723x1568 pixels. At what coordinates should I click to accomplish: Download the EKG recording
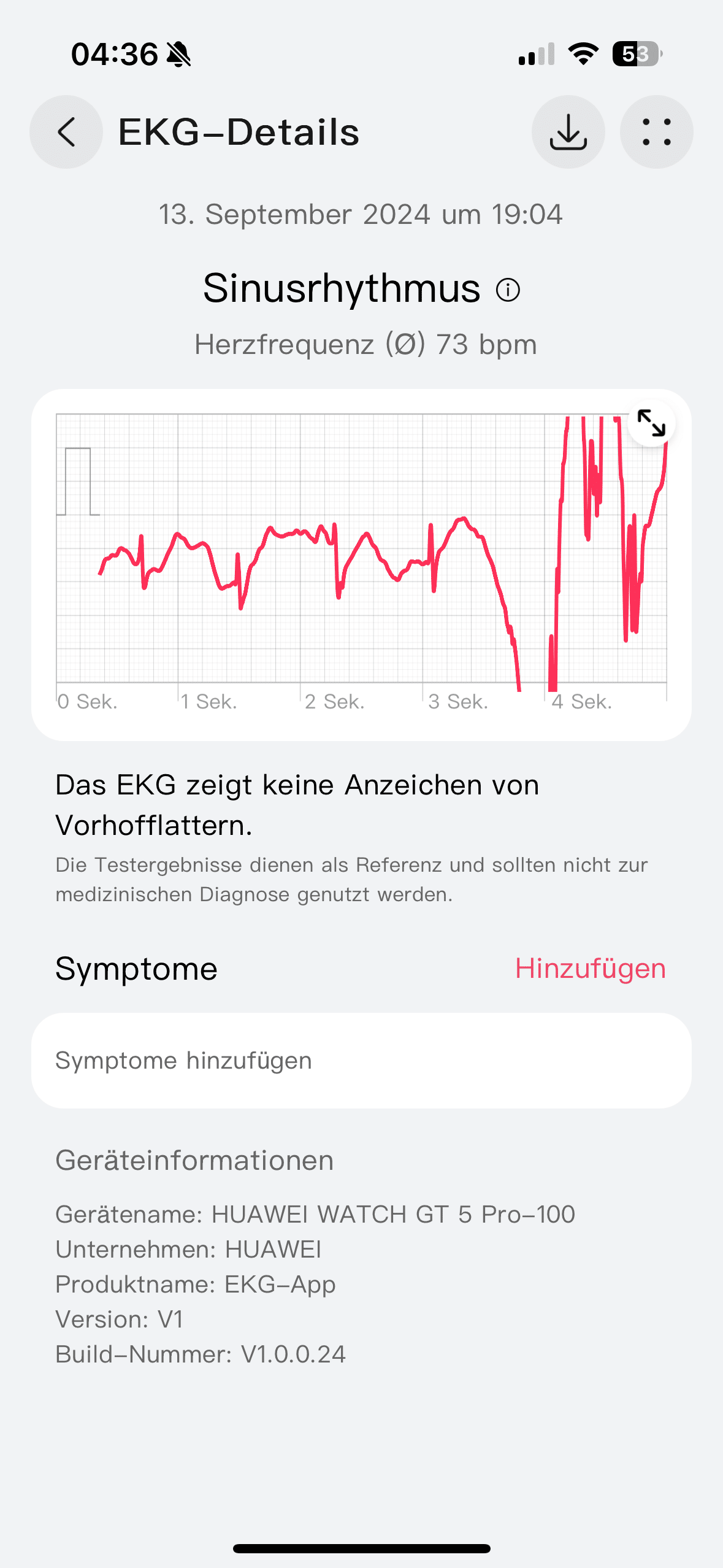click(568, 132)
